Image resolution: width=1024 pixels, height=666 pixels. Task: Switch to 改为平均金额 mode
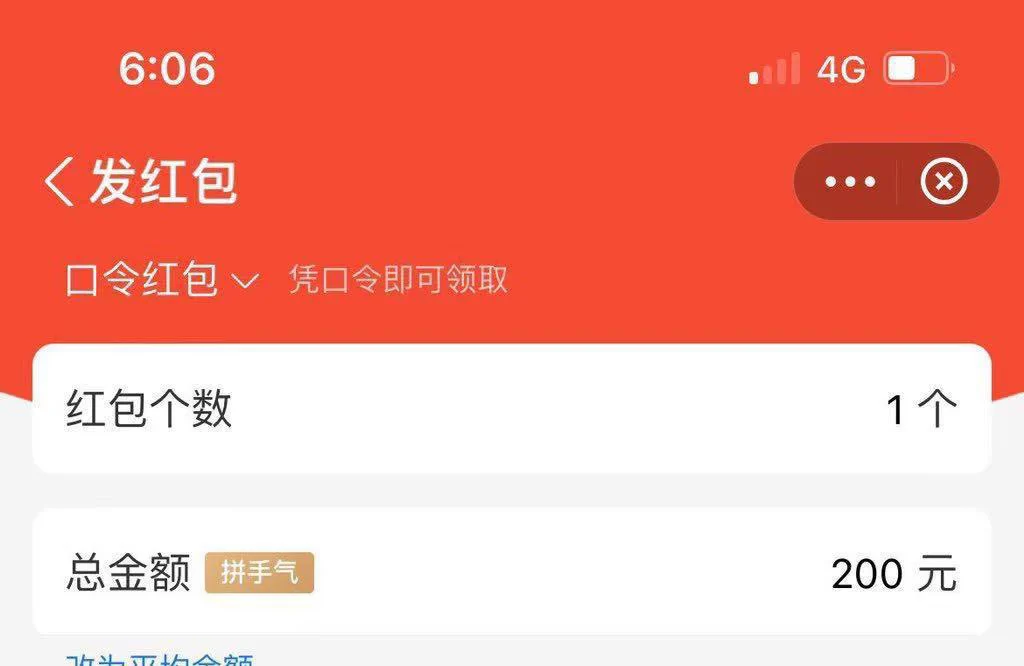(x=160, y=659)
